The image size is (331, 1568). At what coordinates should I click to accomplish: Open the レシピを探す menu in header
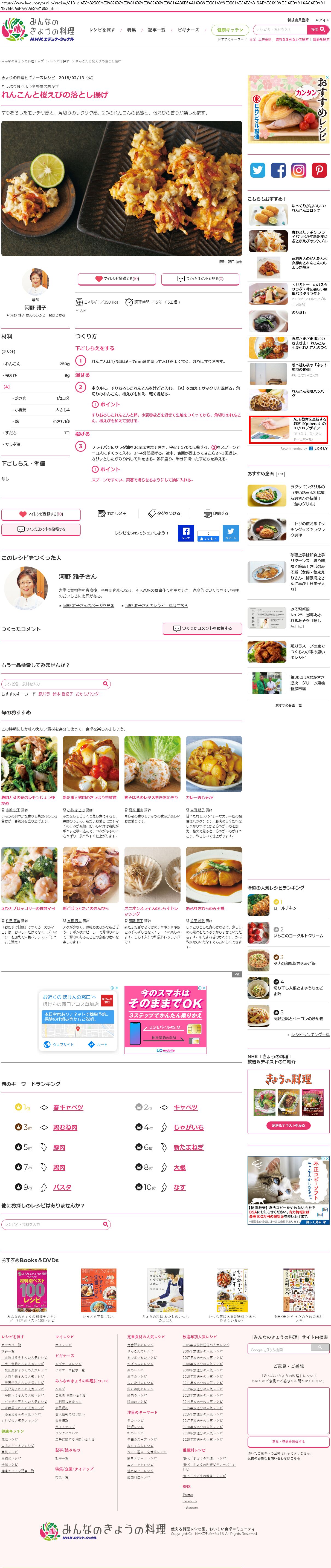point(101,30)
